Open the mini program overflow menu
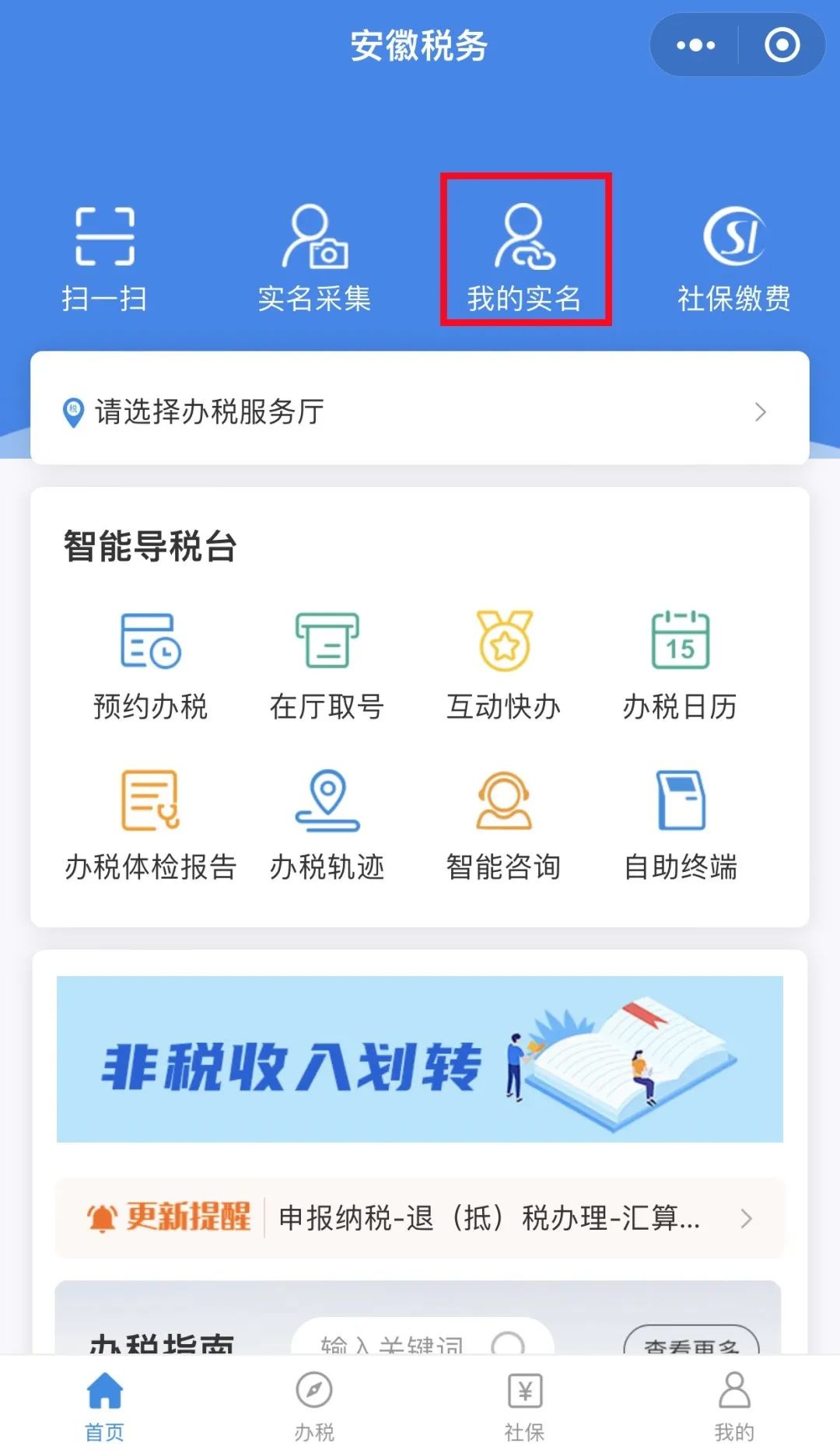This screenshot has width=840, height=1453. point(695,45)
